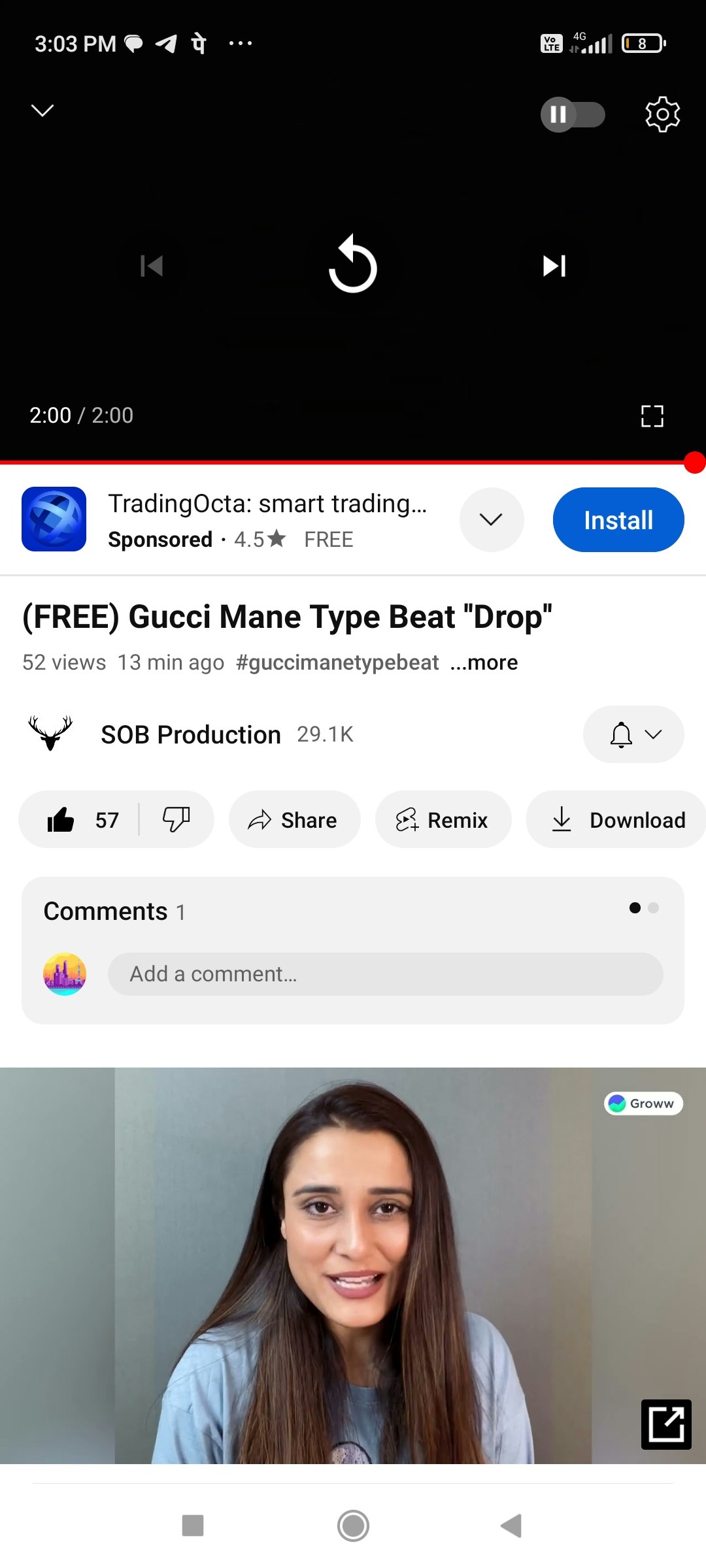
Task: Replay the finished video
Action: tap(353, 265)
